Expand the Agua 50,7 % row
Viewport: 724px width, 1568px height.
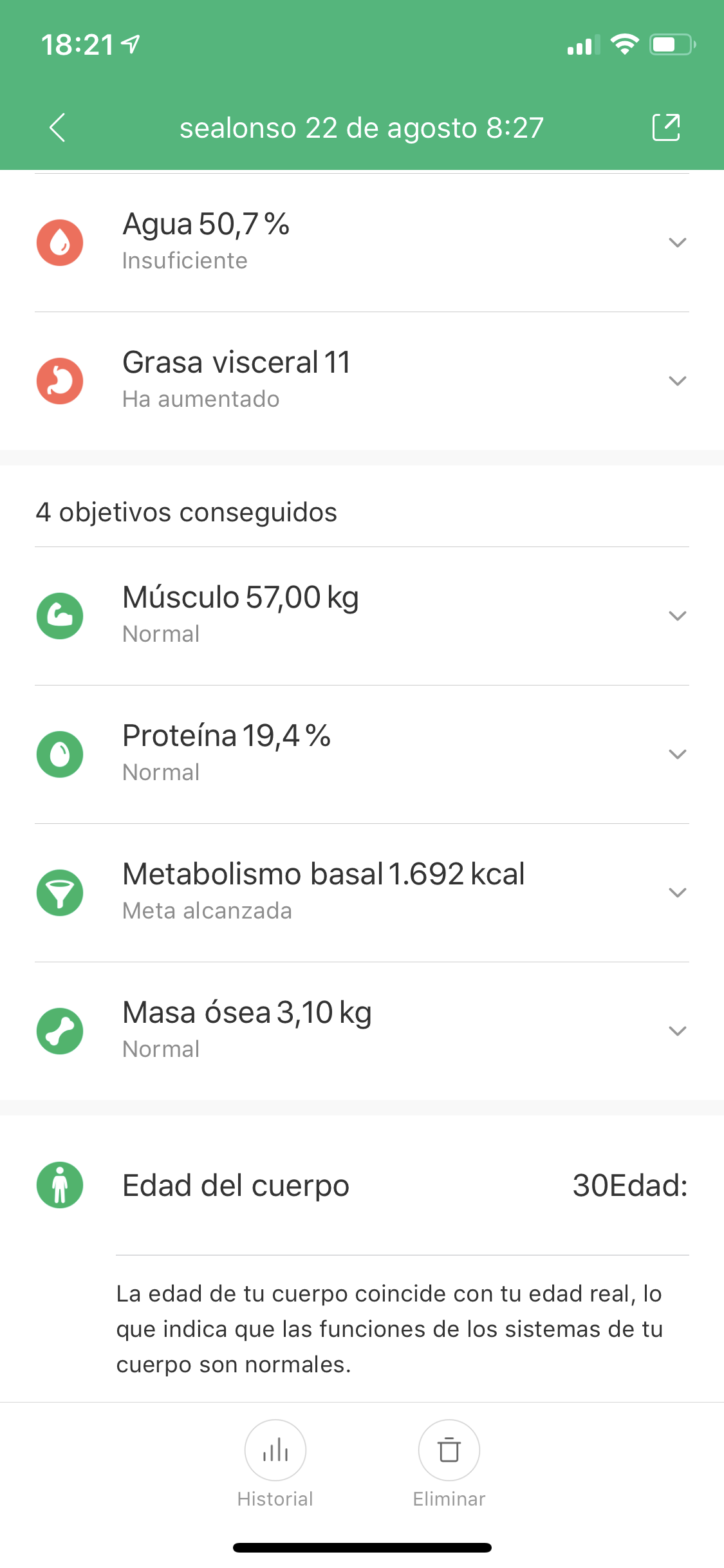click(362, 243)
